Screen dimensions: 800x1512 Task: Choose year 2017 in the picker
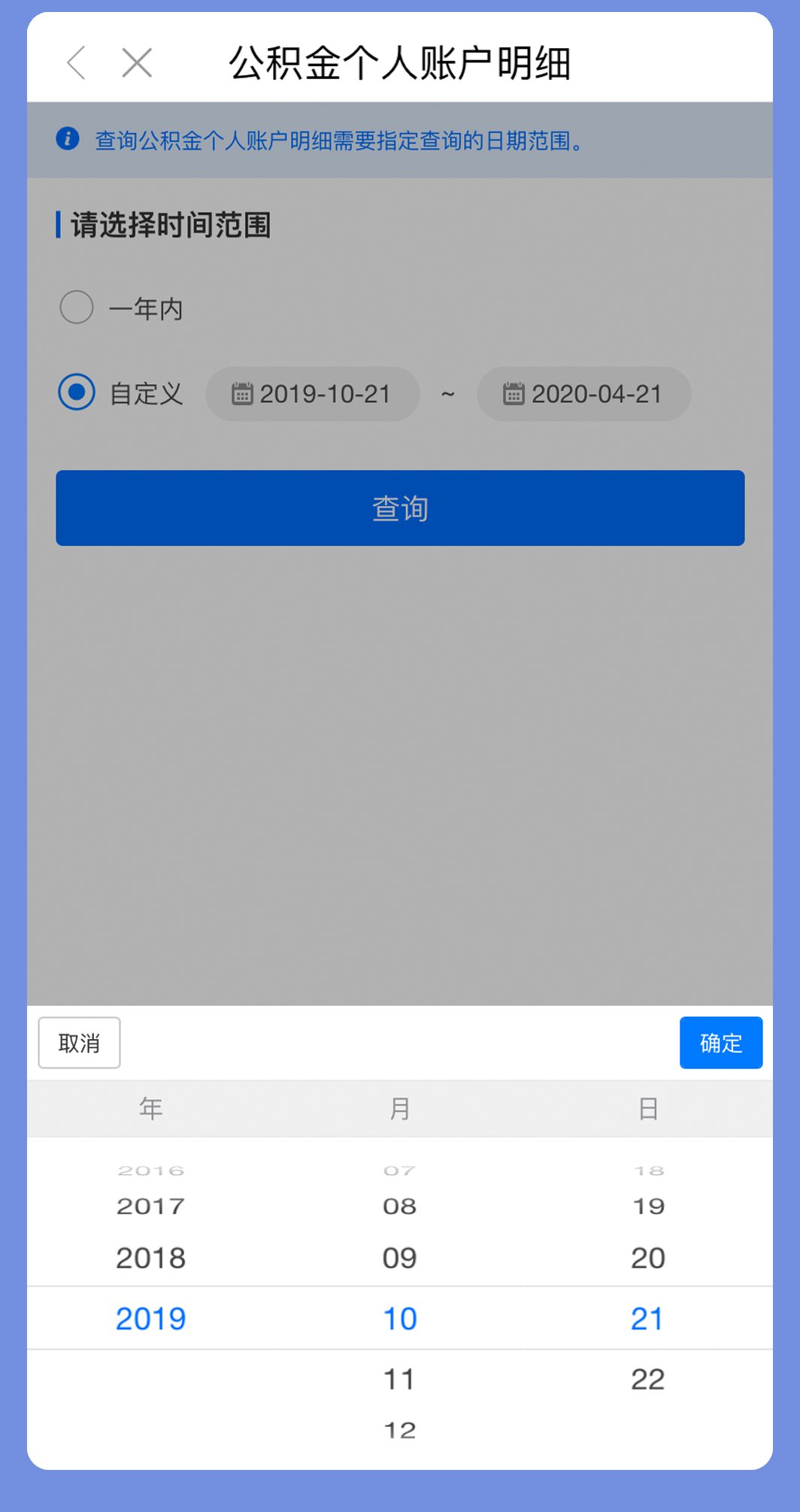point(150,1207)
